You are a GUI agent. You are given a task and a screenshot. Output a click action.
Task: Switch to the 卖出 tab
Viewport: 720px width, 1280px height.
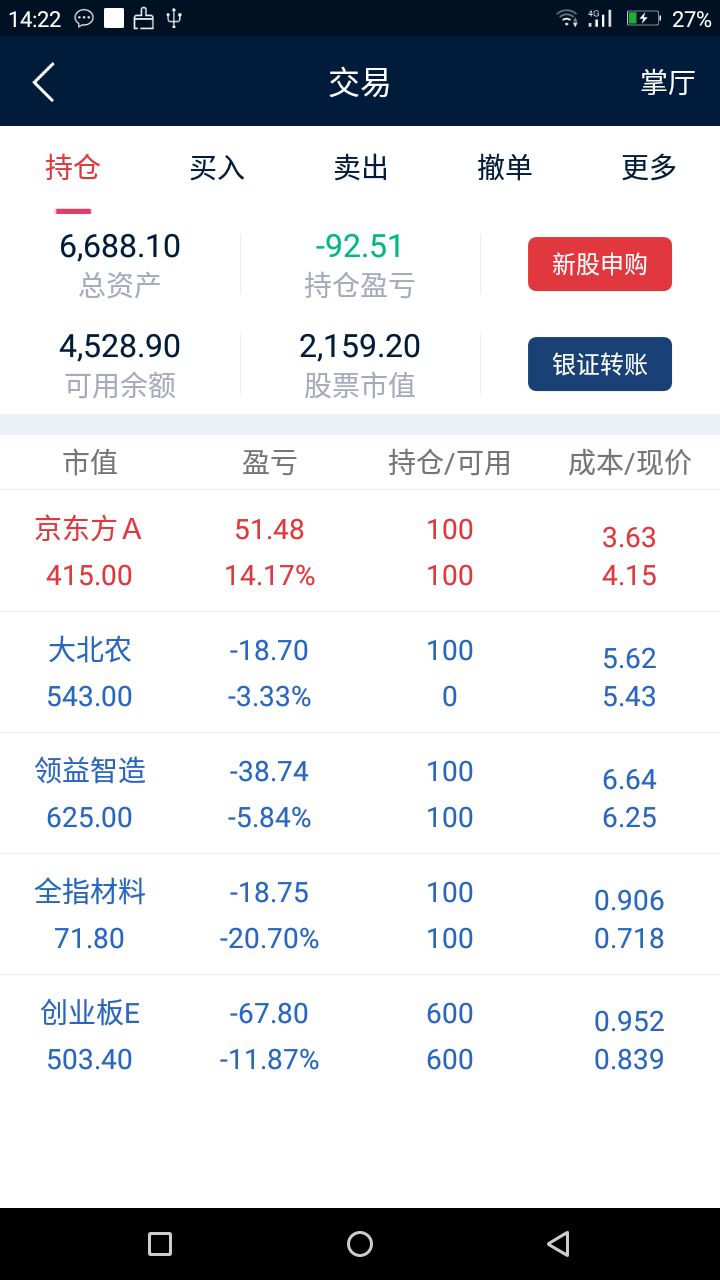(x=361, y=168)
